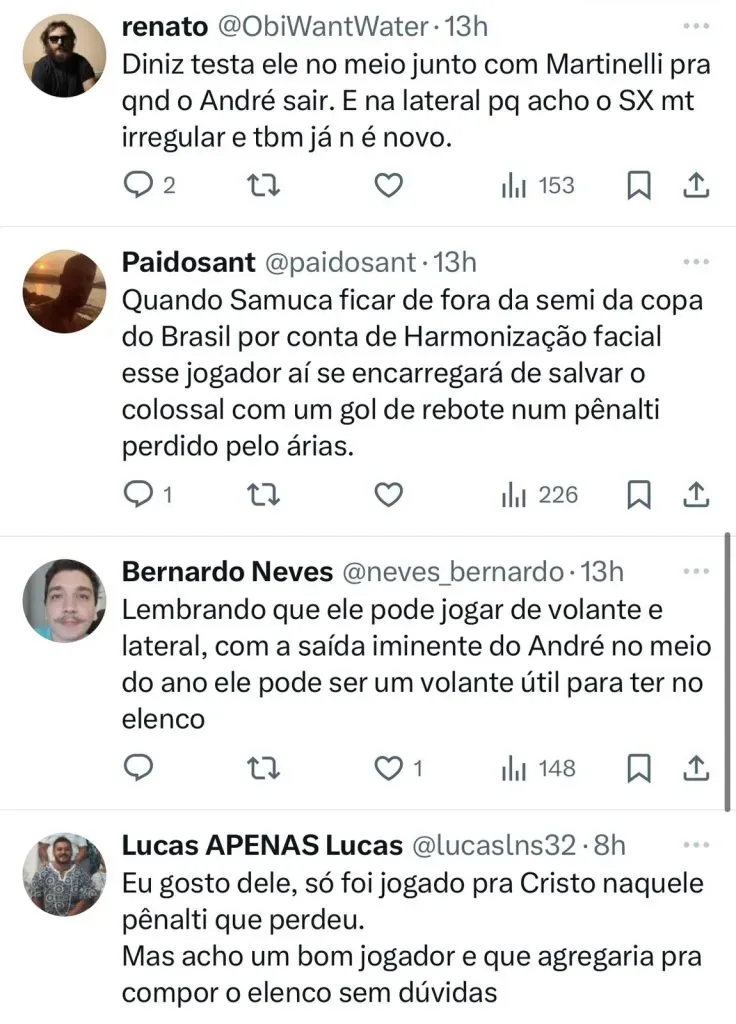View Bernardo Neves's profile photo
The image size is (736, 1024).
pos(64,600)
